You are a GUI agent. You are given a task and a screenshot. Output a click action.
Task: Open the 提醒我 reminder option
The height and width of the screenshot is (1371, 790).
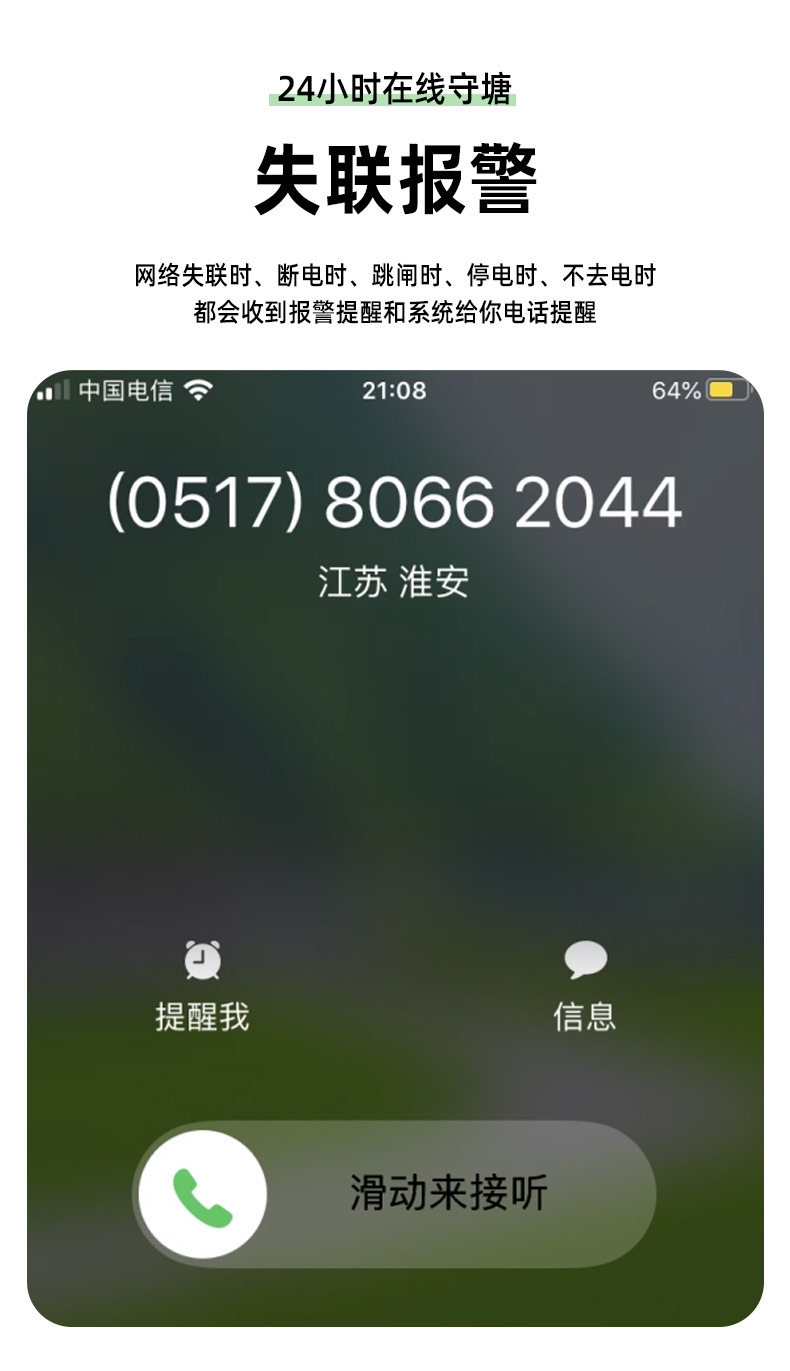click(x=202, y=1015)
